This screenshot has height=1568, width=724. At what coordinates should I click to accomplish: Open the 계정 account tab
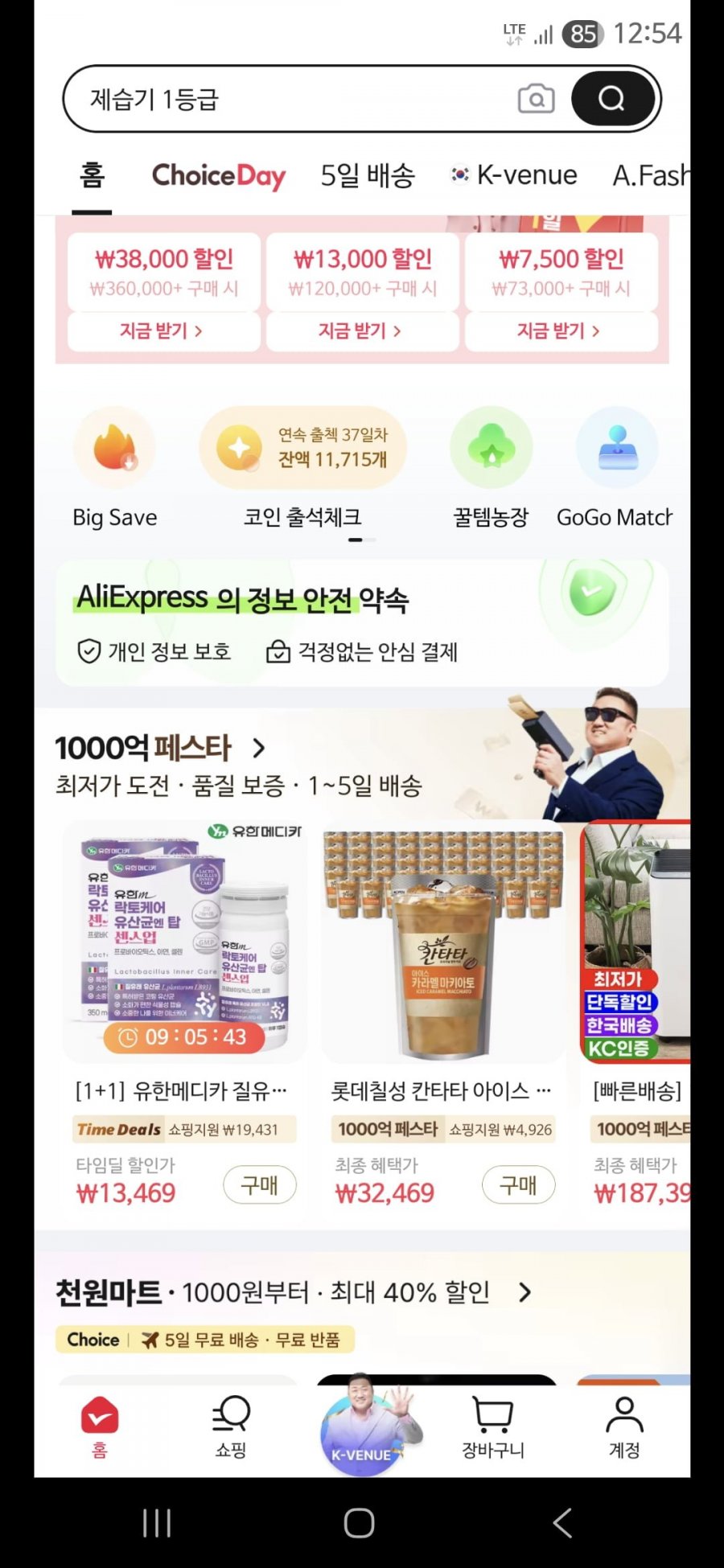tap(624, 1426)
